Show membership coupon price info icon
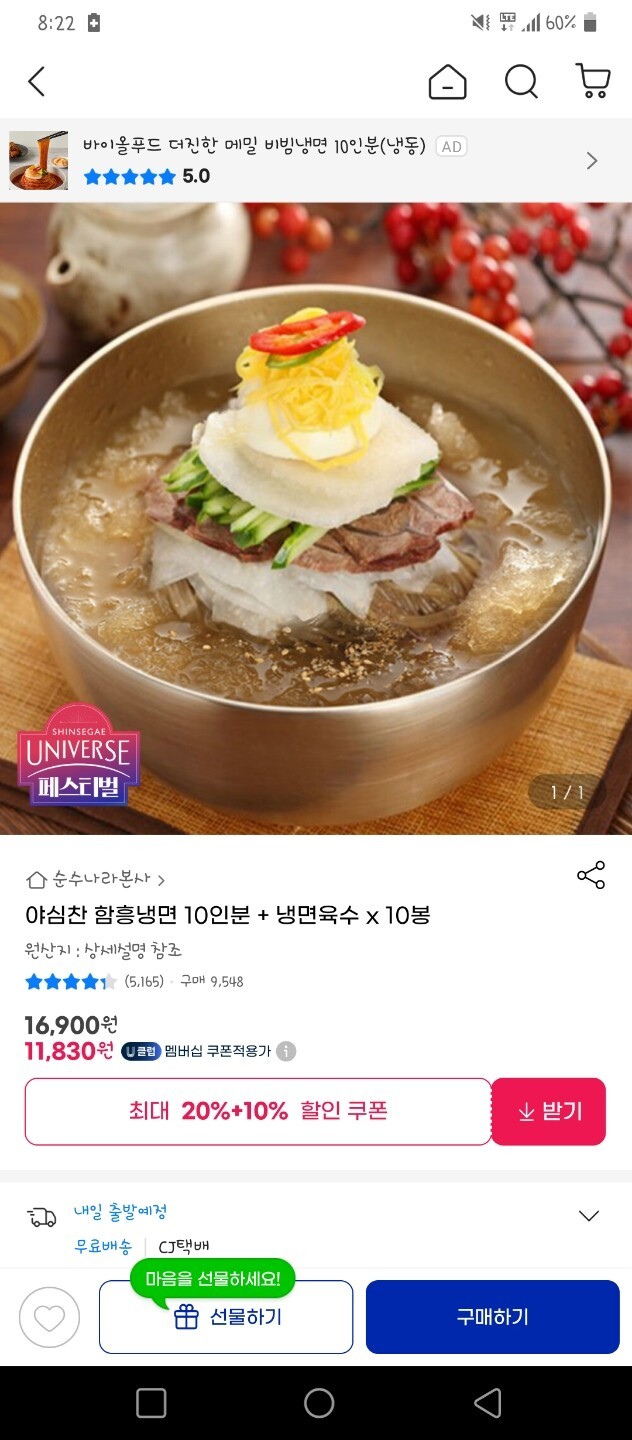Screen dimensions: 632x1440 coord(286,1051)
